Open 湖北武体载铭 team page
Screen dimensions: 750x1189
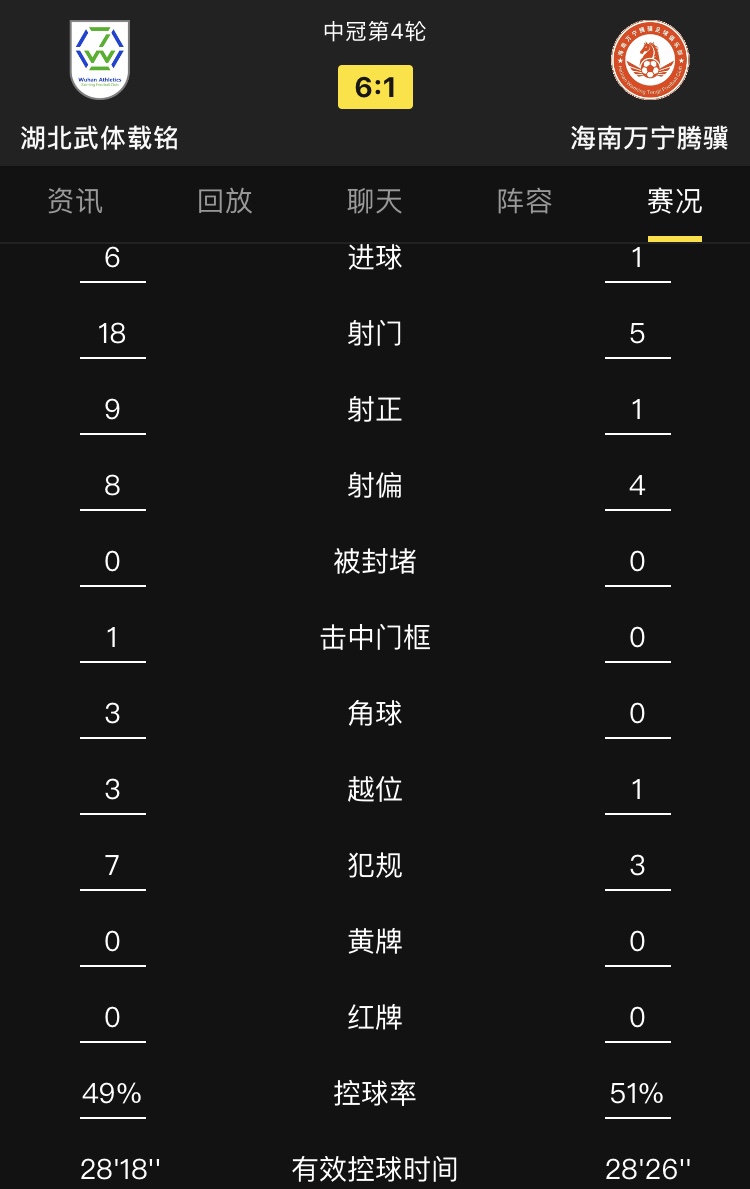coord(100,62)
